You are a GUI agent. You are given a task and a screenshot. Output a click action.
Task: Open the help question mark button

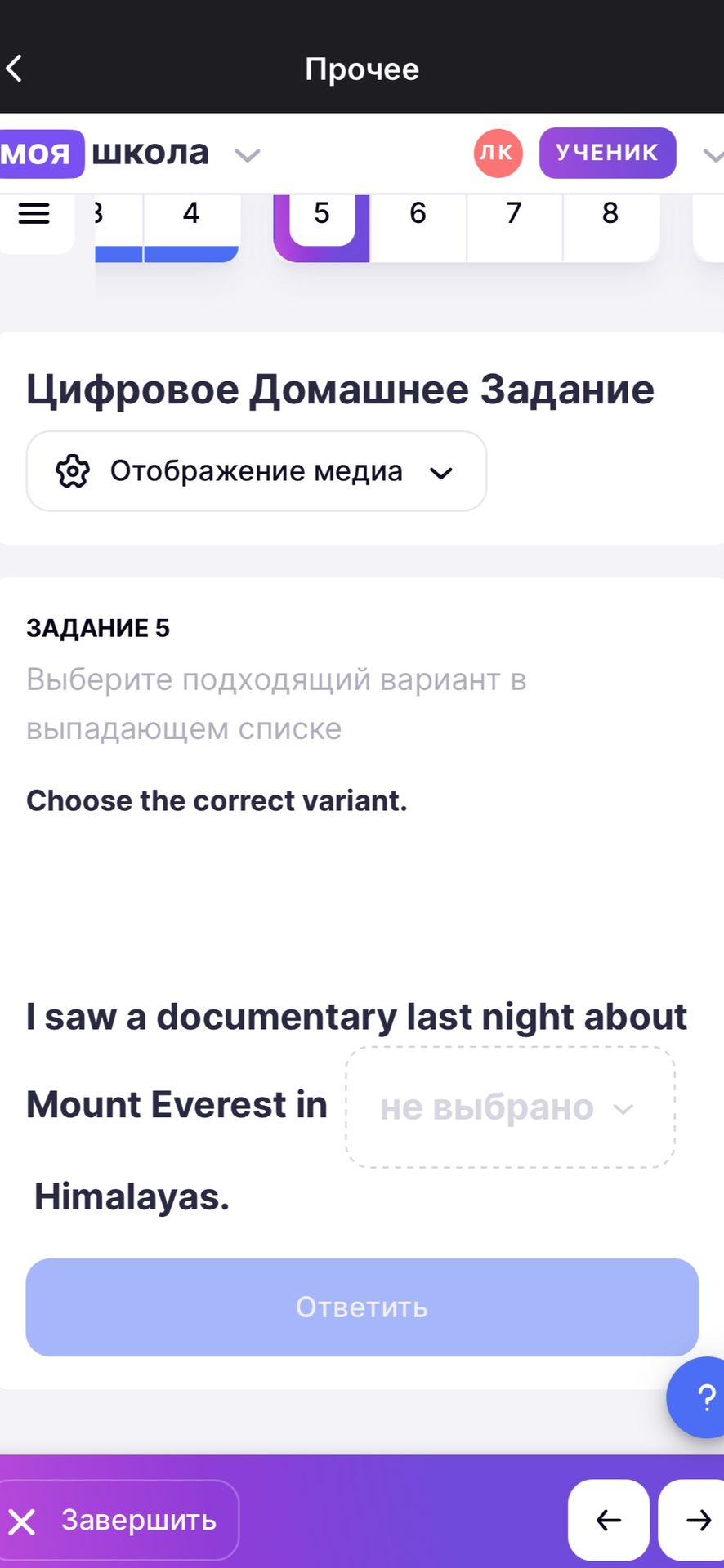[699, 1396]
